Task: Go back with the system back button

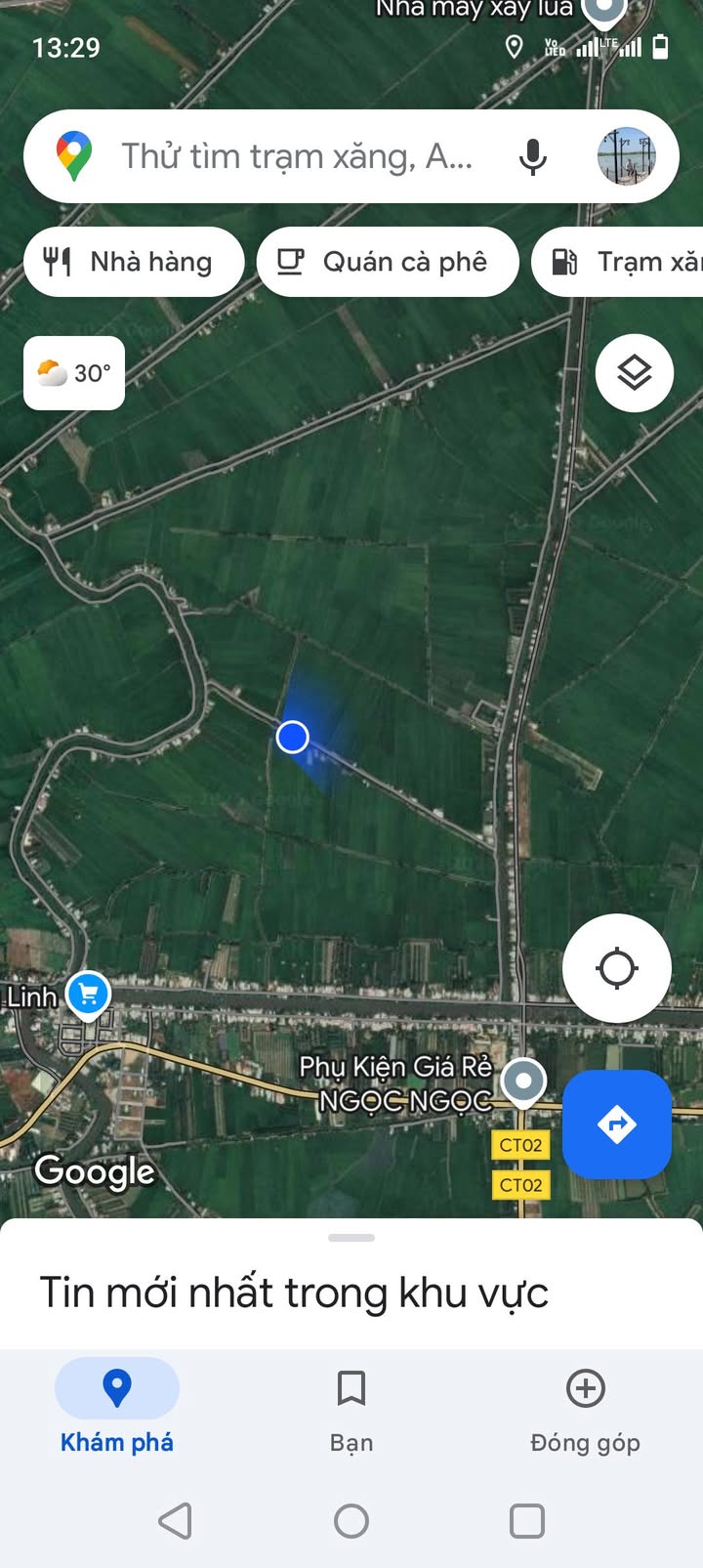Action: pos(176,1520)
